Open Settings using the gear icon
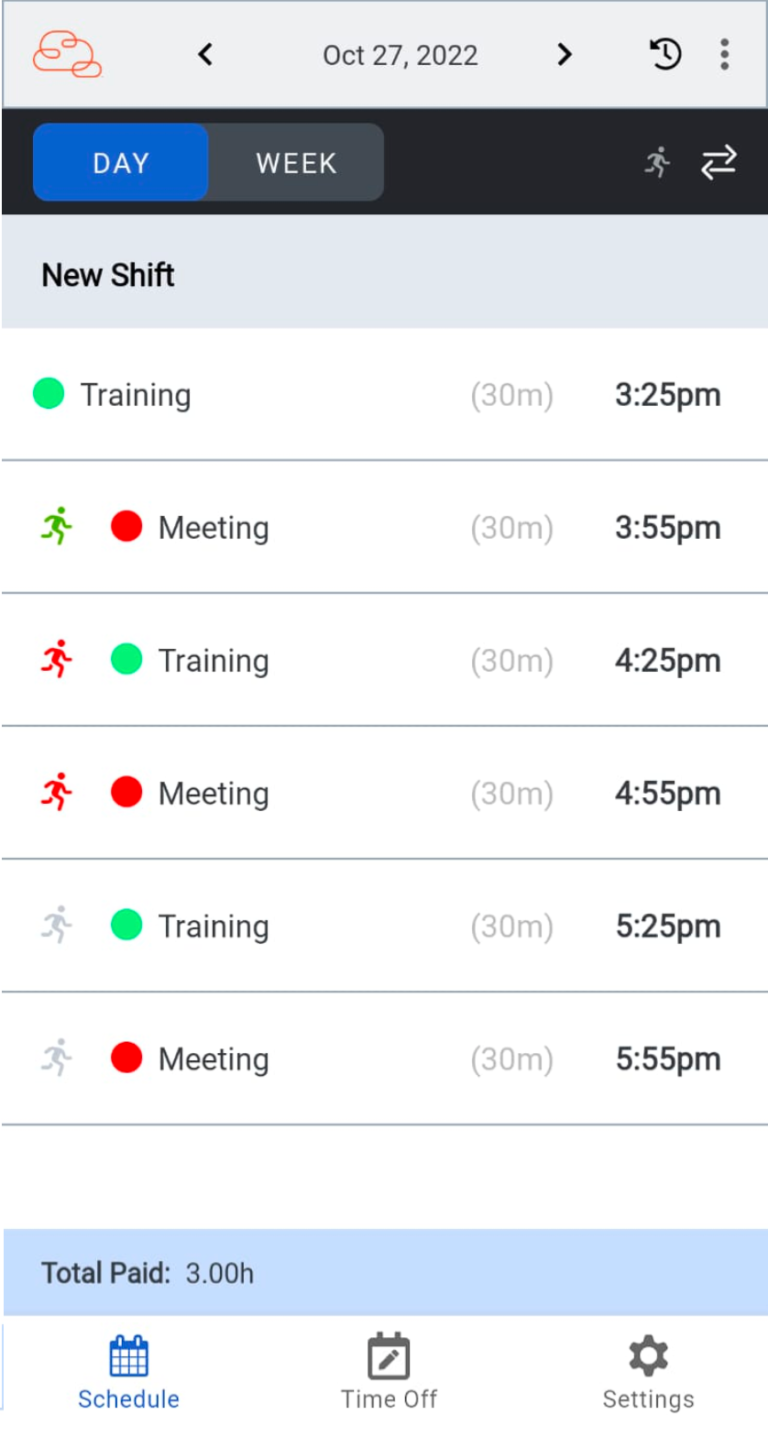The image size is (768, 1437). click(647, 1370)
